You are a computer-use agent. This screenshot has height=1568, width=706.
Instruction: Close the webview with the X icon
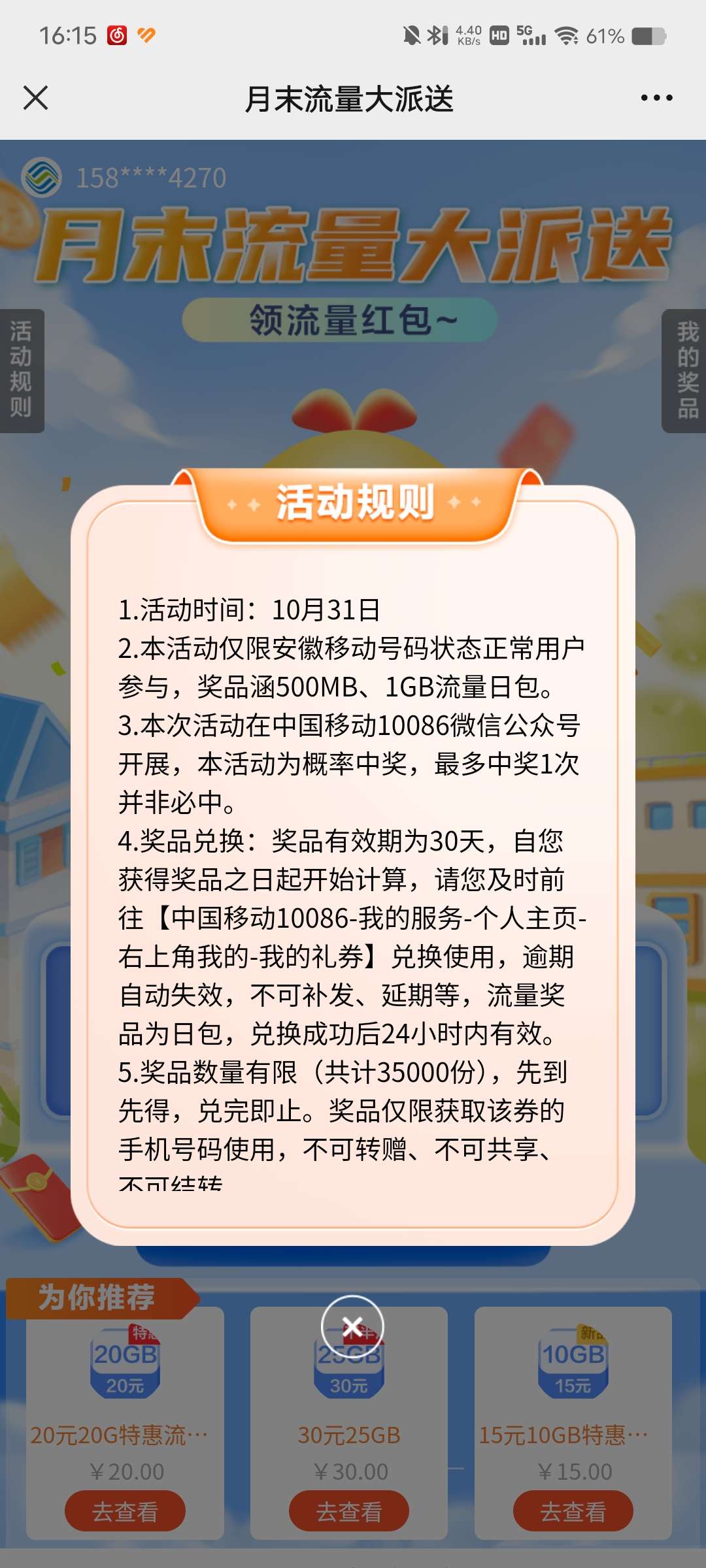point(35,98)
